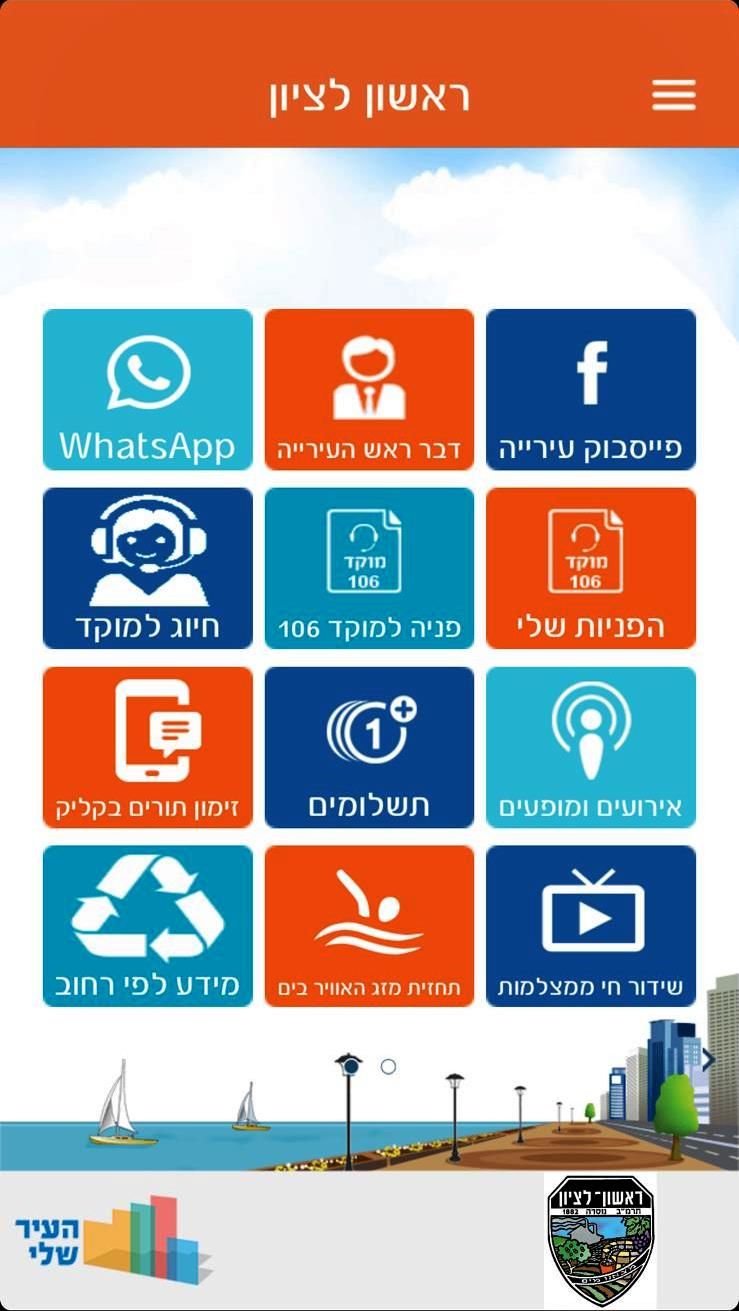This screenshot has height=1311, width=739.
Task: Tap the next page arrow
Action: pos(708,1060)
